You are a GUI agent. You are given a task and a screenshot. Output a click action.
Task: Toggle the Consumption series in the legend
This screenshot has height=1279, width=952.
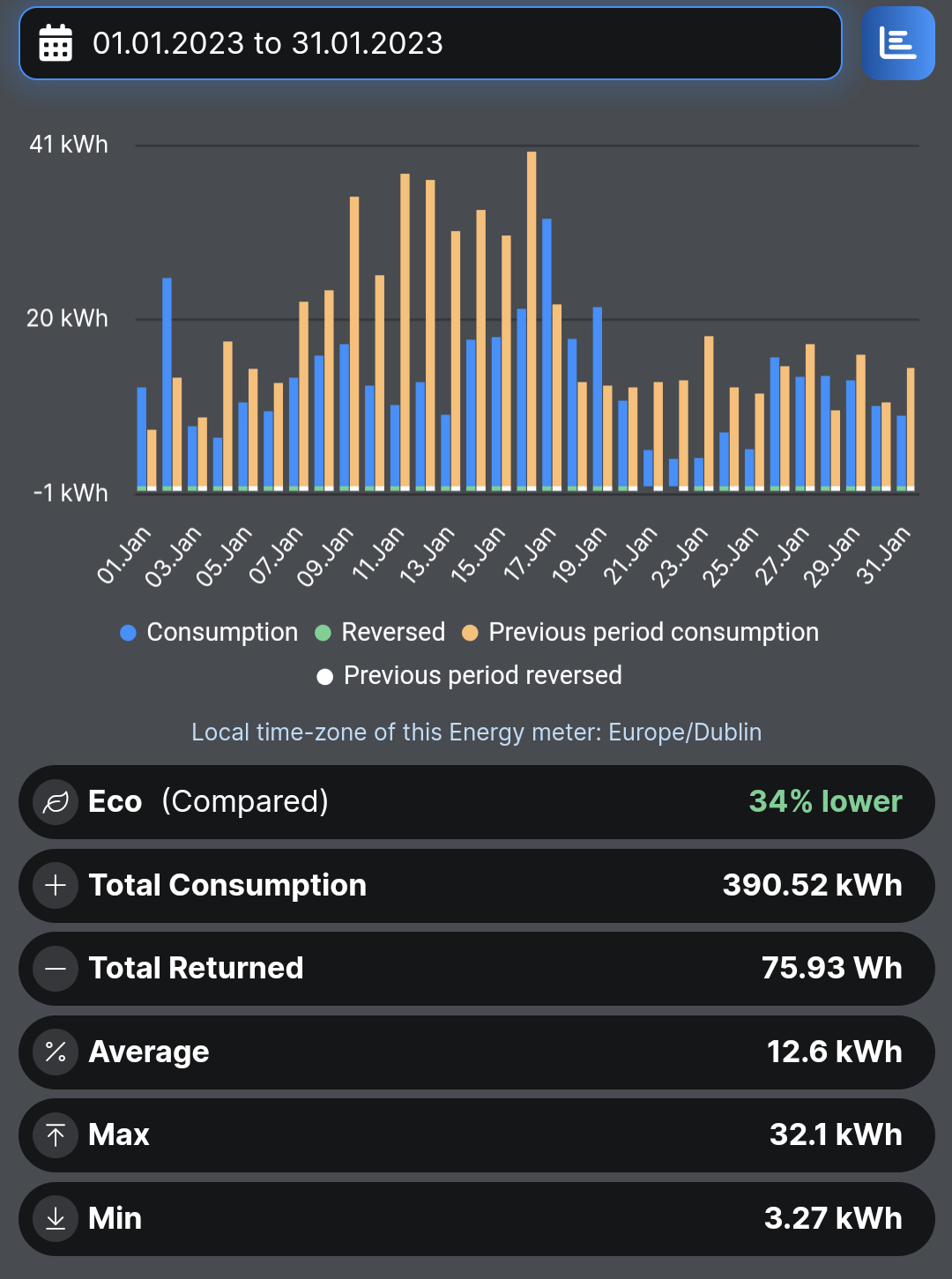click(209, 632)
